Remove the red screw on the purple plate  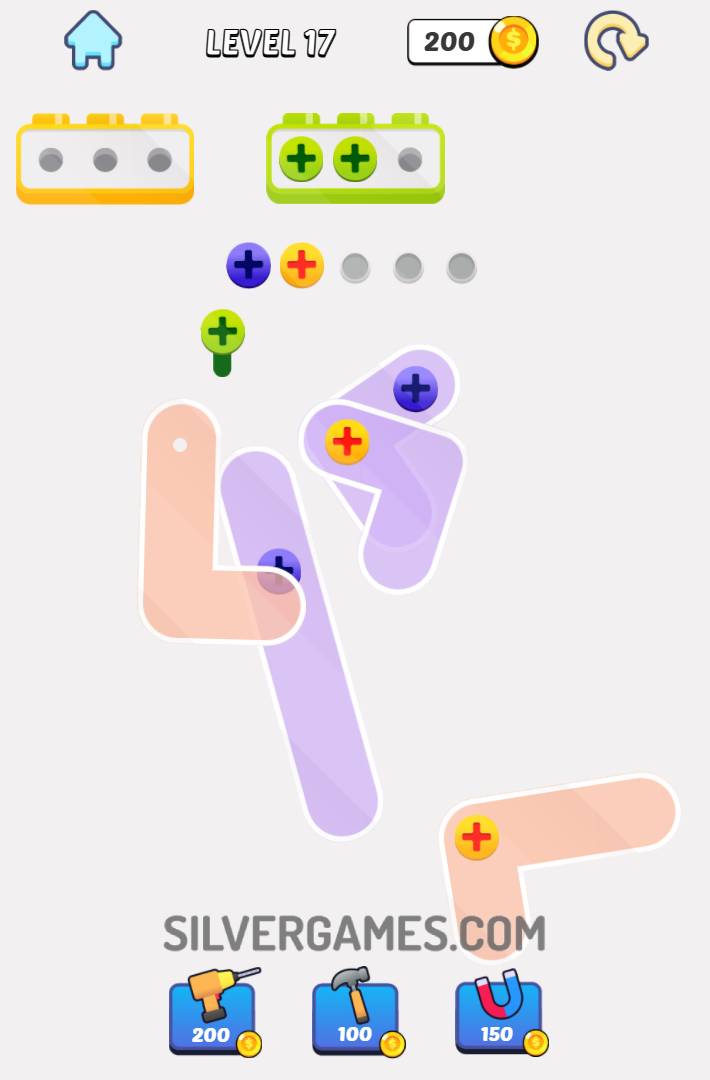(x=347, y=442)
